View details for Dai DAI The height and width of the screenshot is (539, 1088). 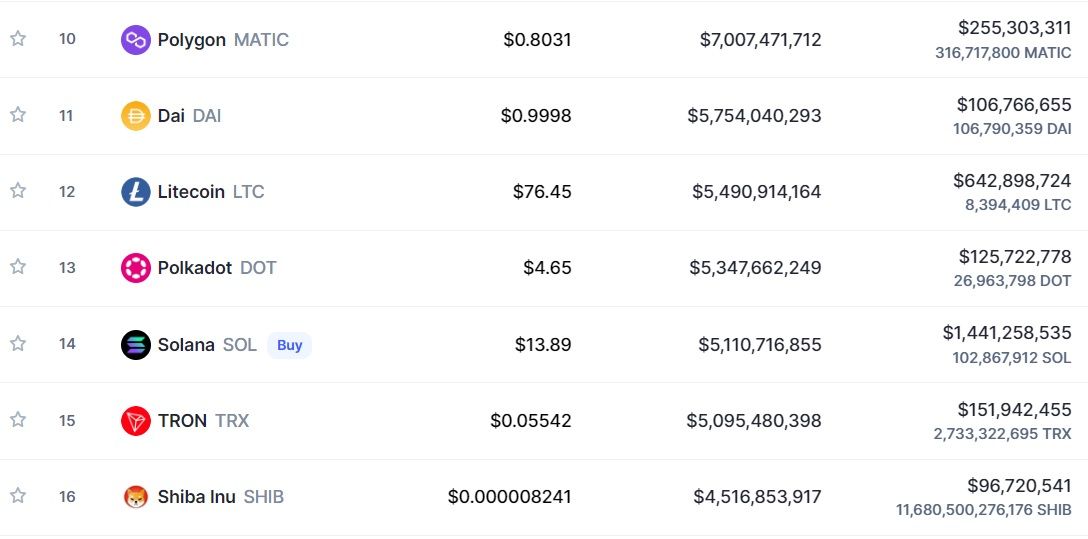(x=172, y=116)
